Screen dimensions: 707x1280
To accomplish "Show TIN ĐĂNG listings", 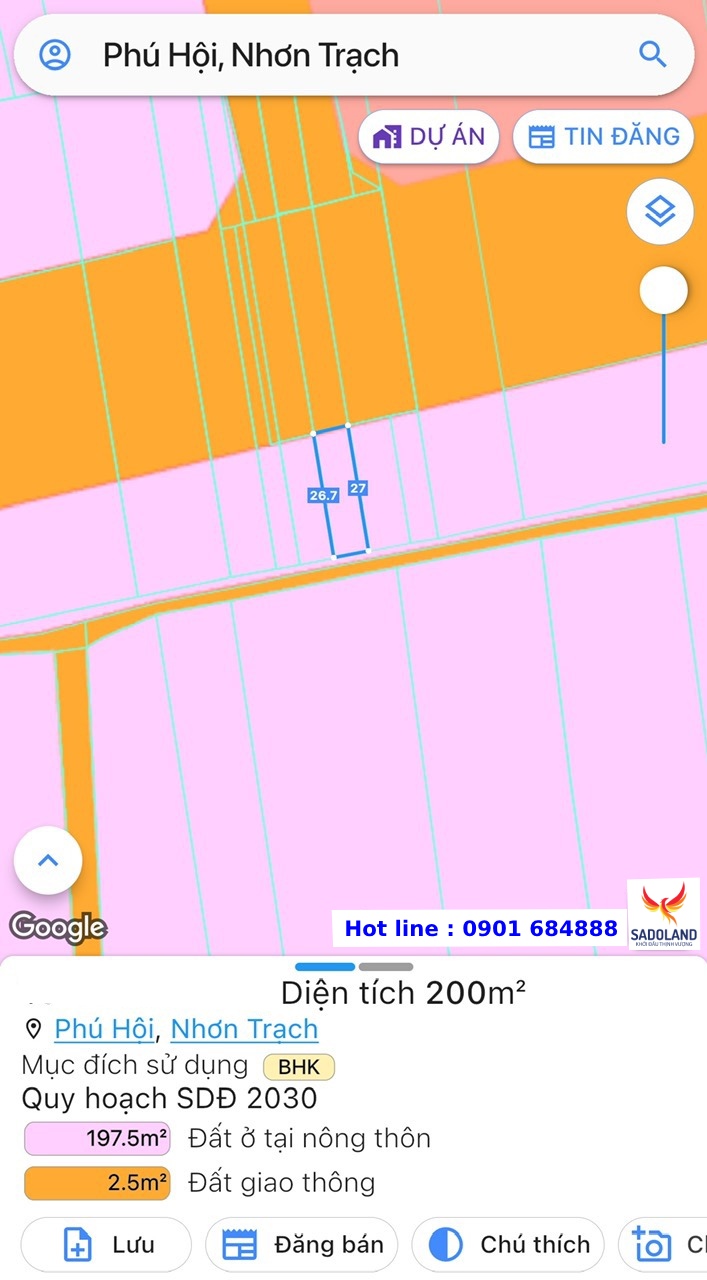I will (x=604, y=137).
